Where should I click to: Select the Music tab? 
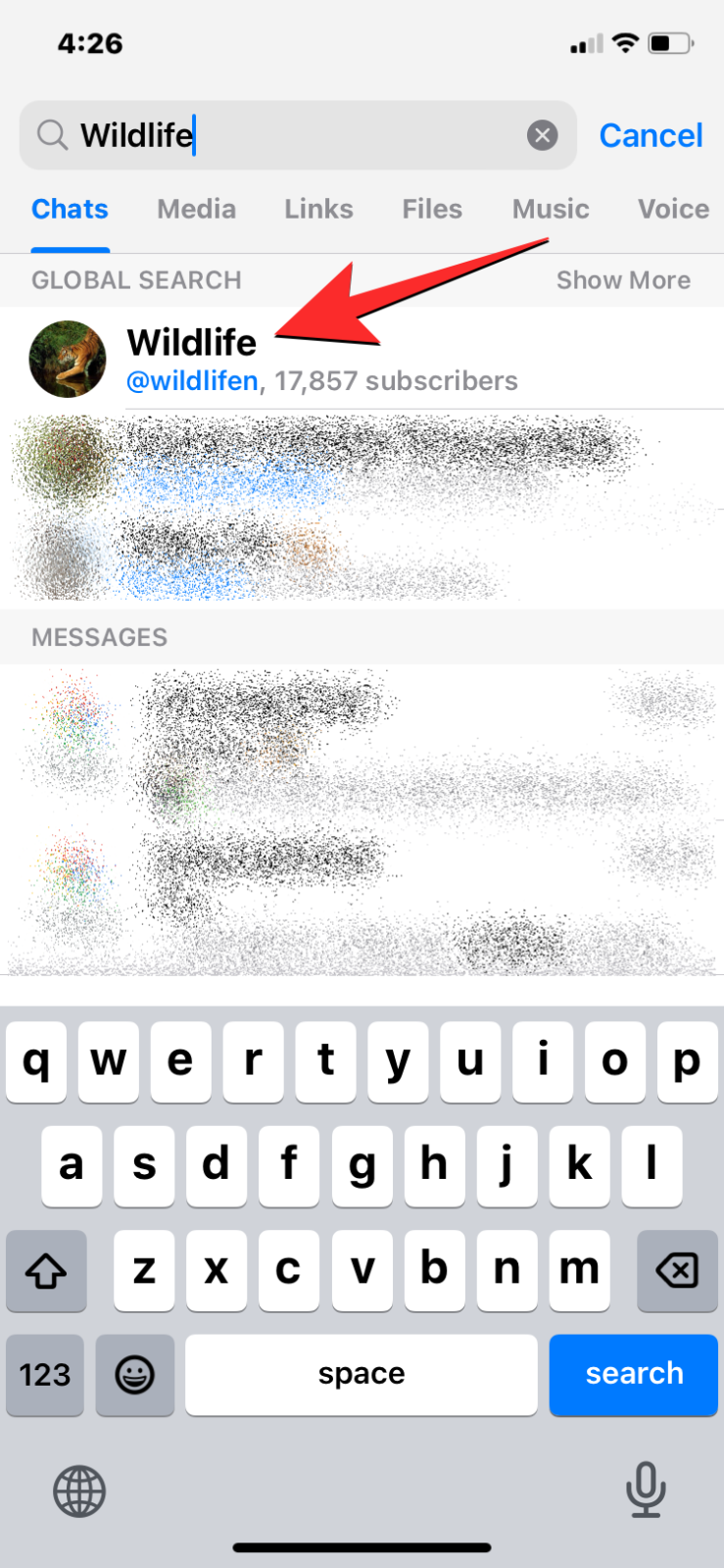pyautogui.click(x=551, y=209)
